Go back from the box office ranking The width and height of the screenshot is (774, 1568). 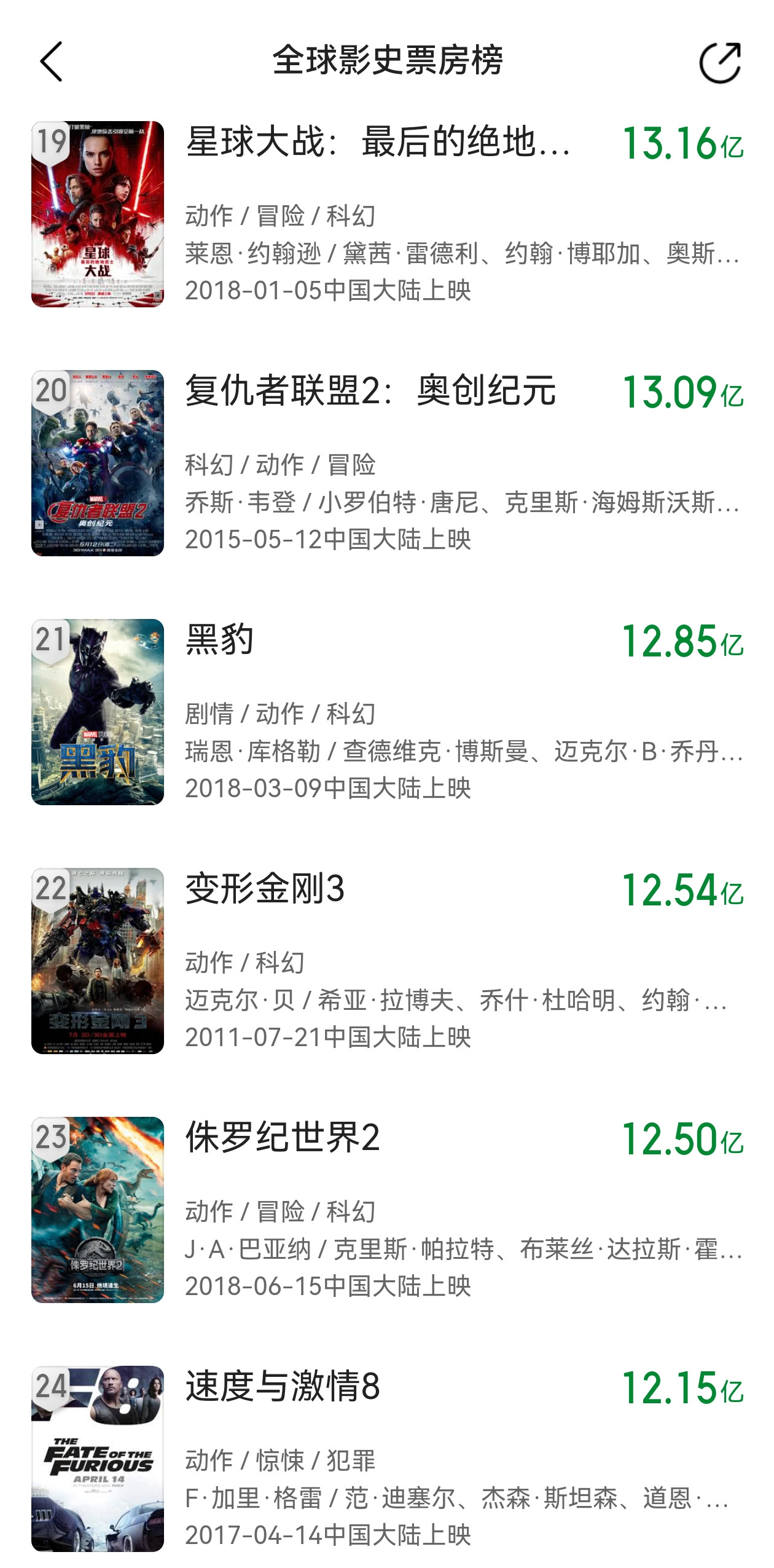52,61
